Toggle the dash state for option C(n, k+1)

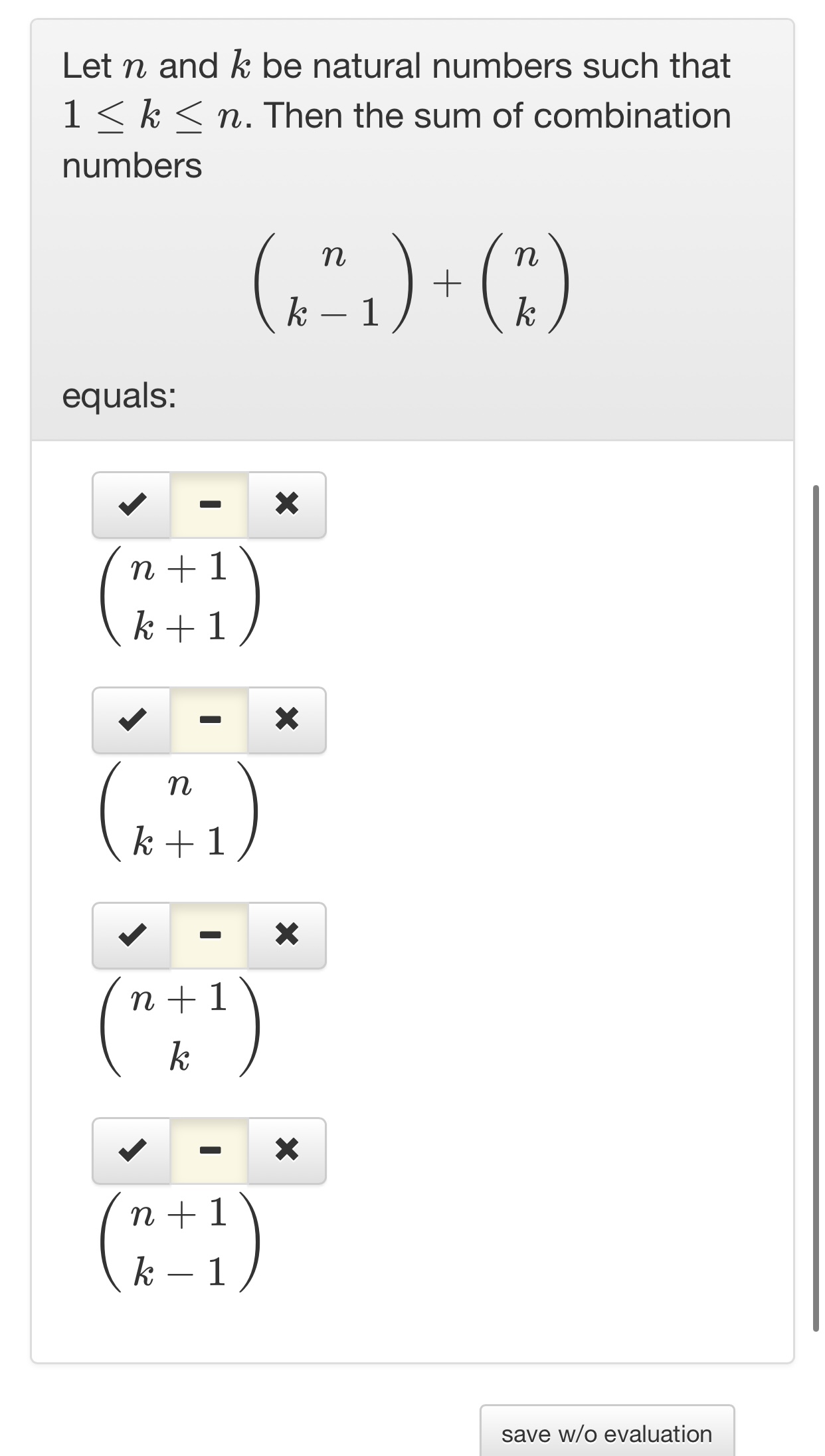pyautogui.click(x=209, y=722)
